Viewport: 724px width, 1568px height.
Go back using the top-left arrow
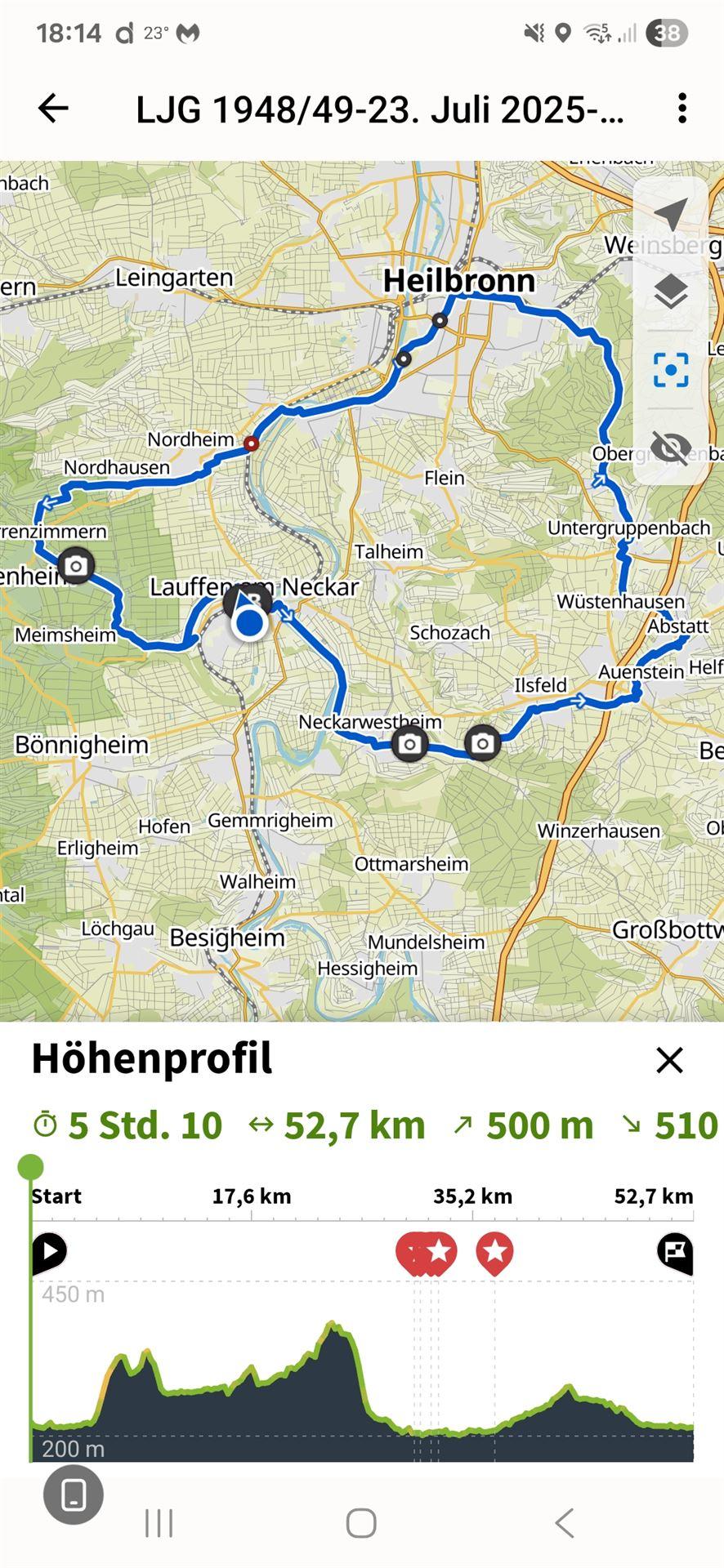click(x=53, y=108)
